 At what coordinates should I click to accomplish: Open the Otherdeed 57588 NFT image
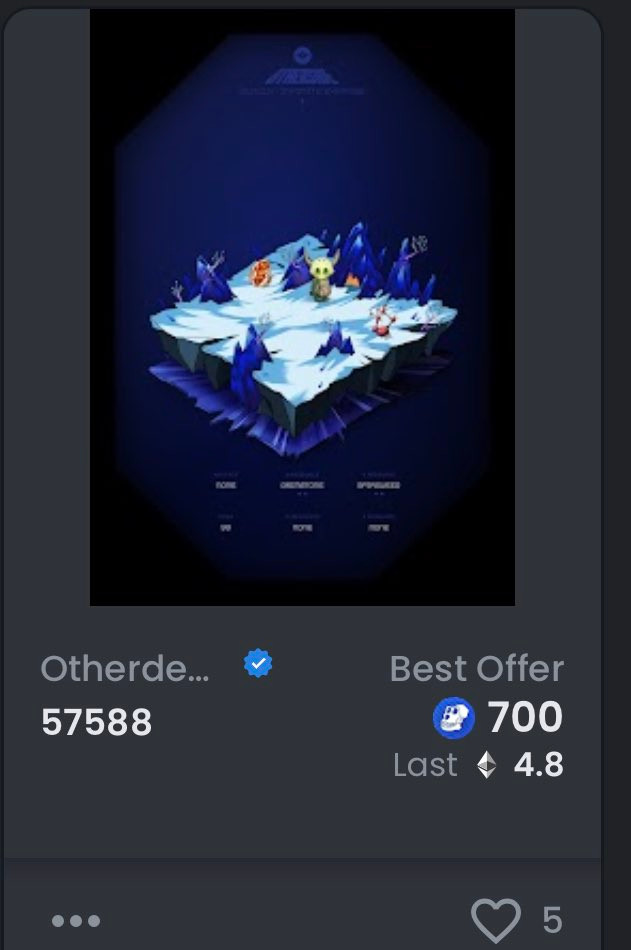(302, 307)
